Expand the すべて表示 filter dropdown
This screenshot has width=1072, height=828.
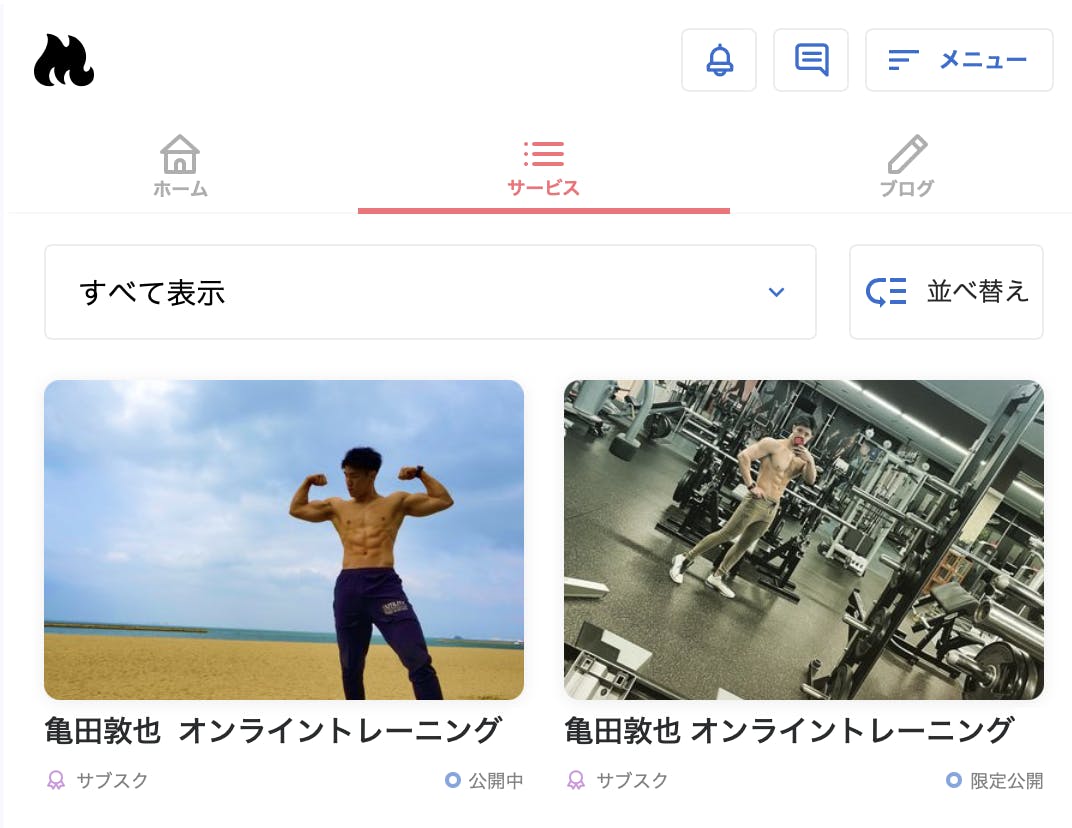pyautogui.click(x=430, y=292)
